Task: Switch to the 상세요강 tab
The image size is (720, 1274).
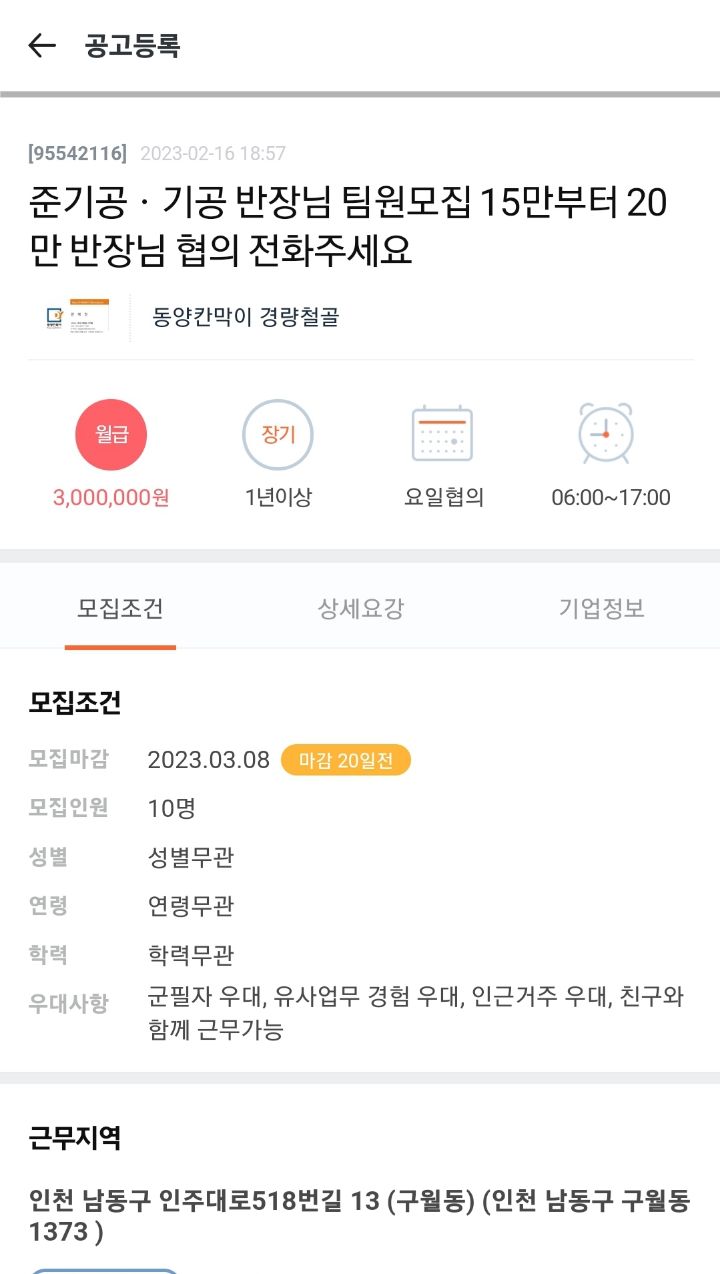Action: (x=360, y=608)
